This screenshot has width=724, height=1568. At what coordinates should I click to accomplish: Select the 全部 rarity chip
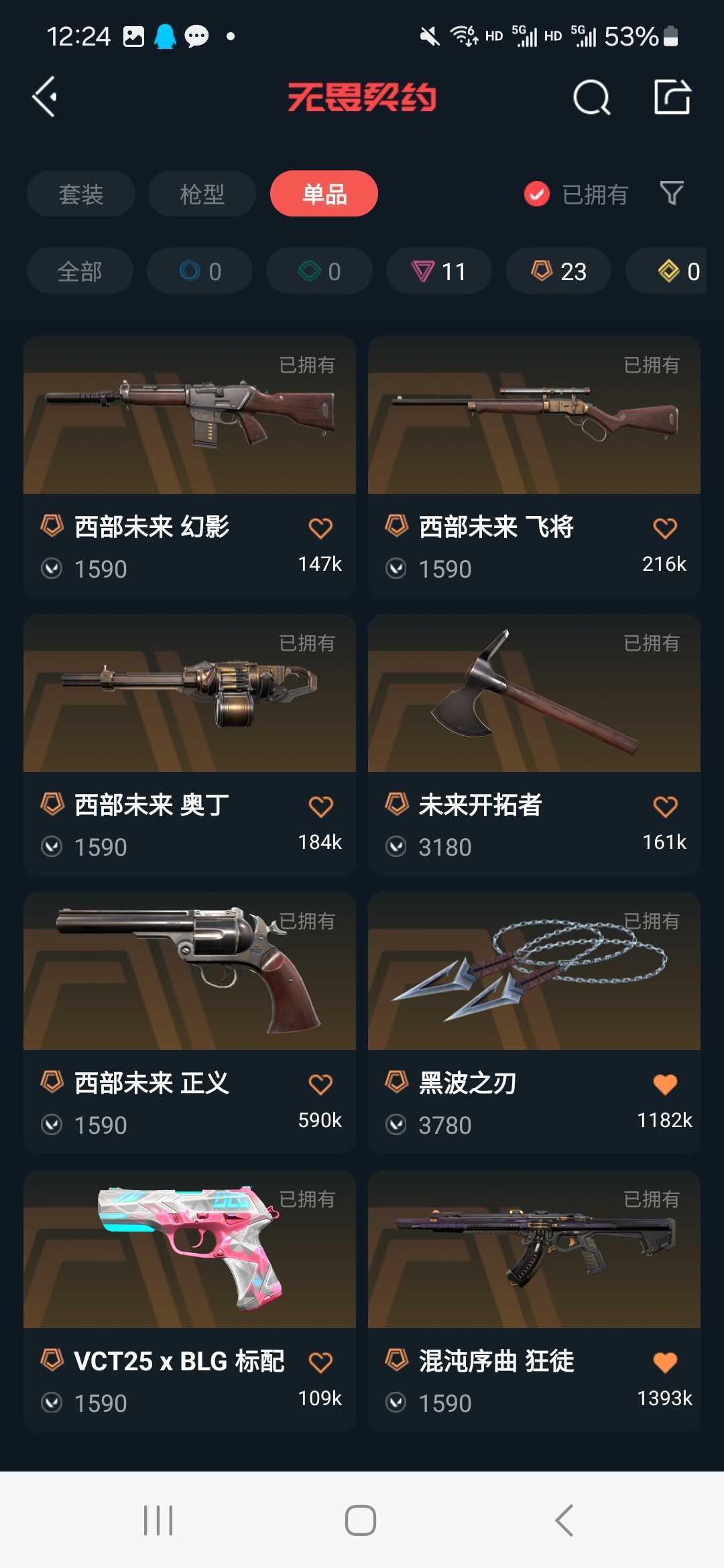click(80, 271)
